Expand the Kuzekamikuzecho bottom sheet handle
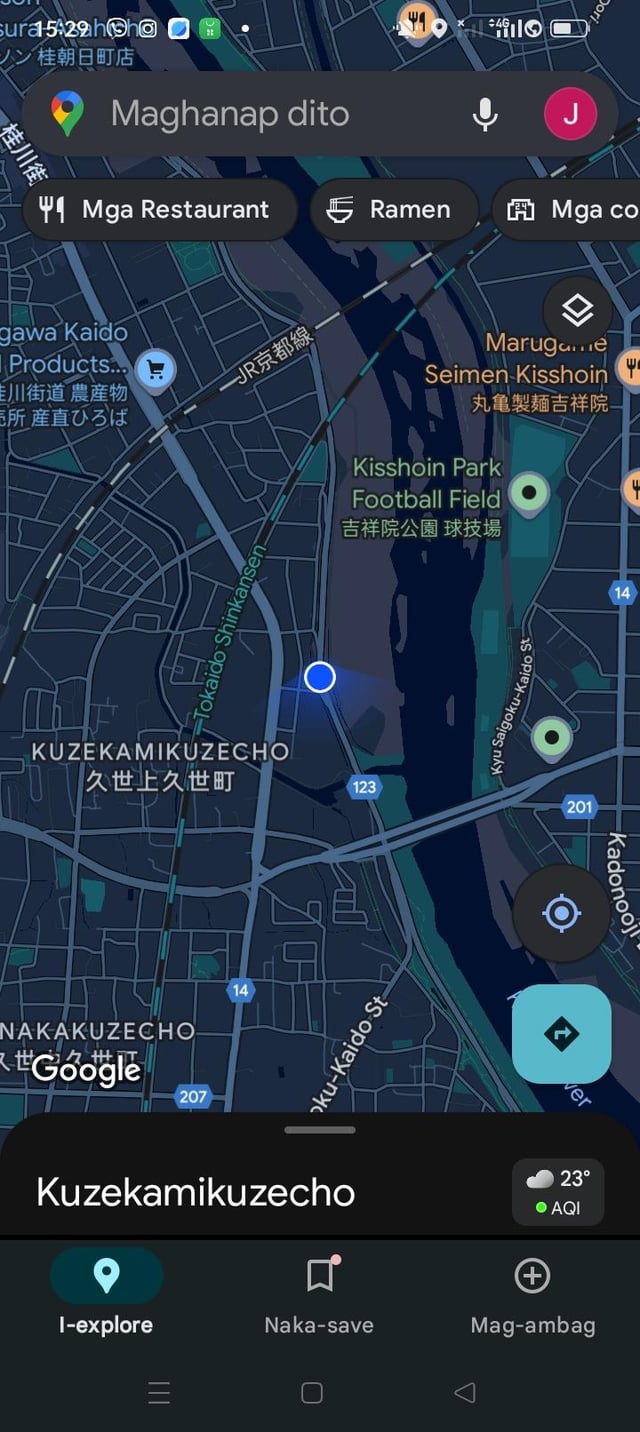Image resolution: width=640 pixels, height=1432 pixels. pos(319,1130)
